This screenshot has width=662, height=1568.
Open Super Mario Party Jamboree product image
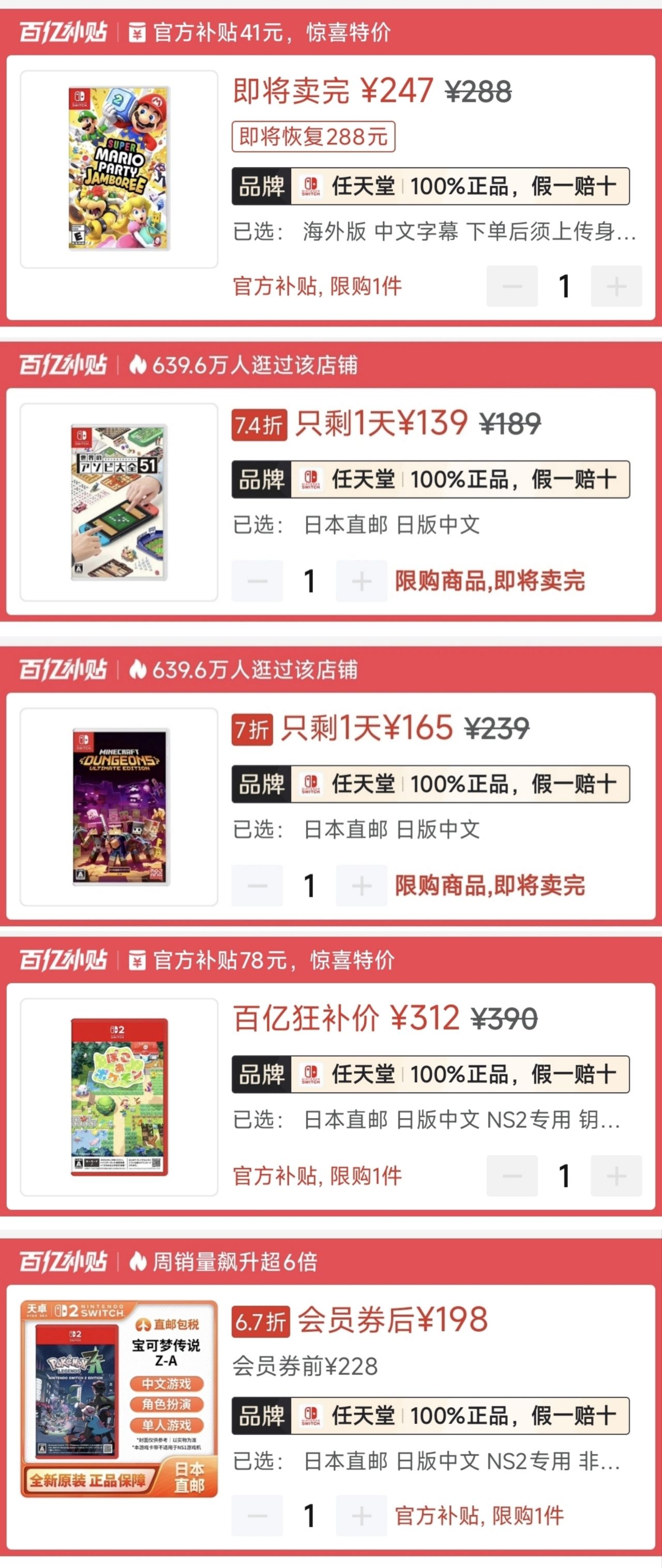(119, 169)
